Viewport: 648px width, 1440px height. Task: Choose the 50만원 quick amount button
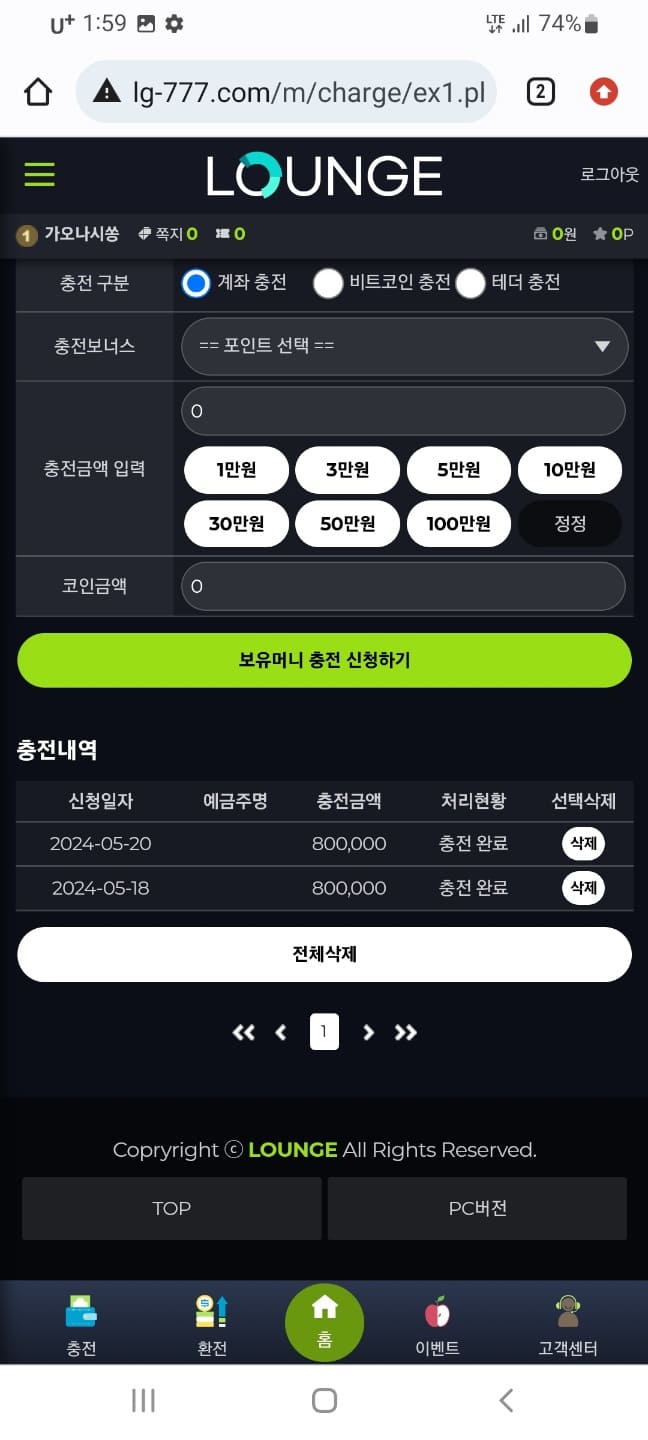pos(347,523)
